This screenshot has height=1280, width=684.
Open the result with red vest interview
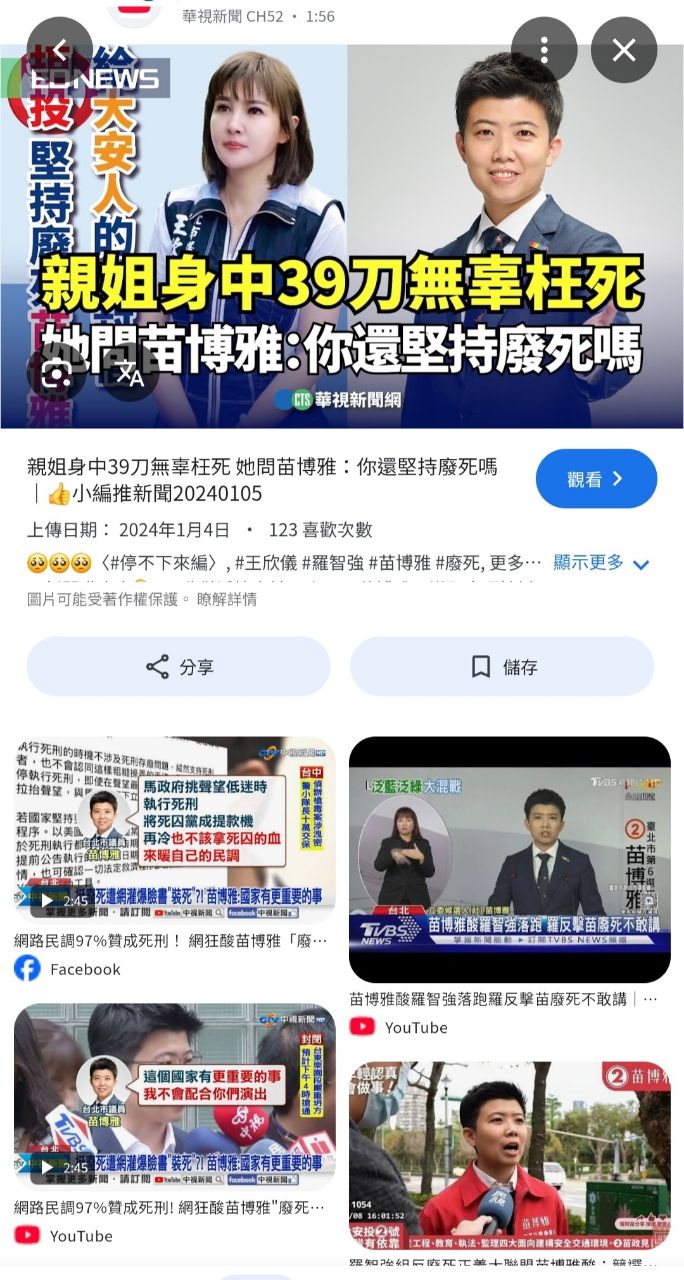coord(509,1155)
